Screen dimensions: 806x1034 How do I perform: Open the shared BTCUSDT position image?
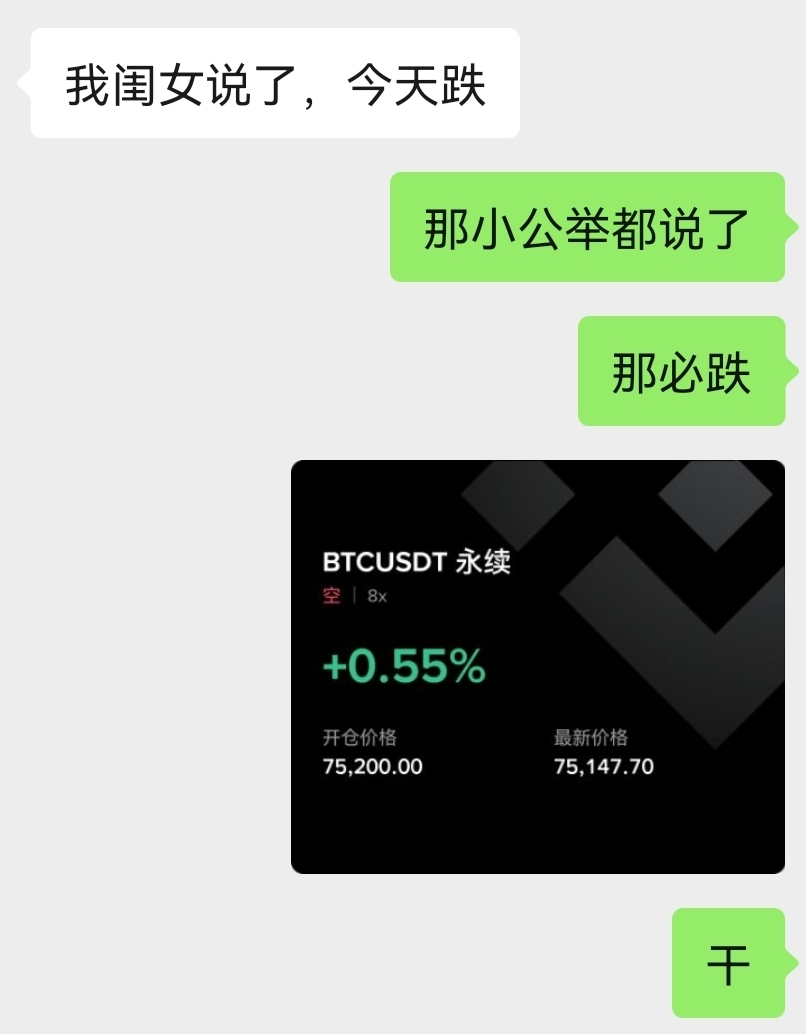538,666
